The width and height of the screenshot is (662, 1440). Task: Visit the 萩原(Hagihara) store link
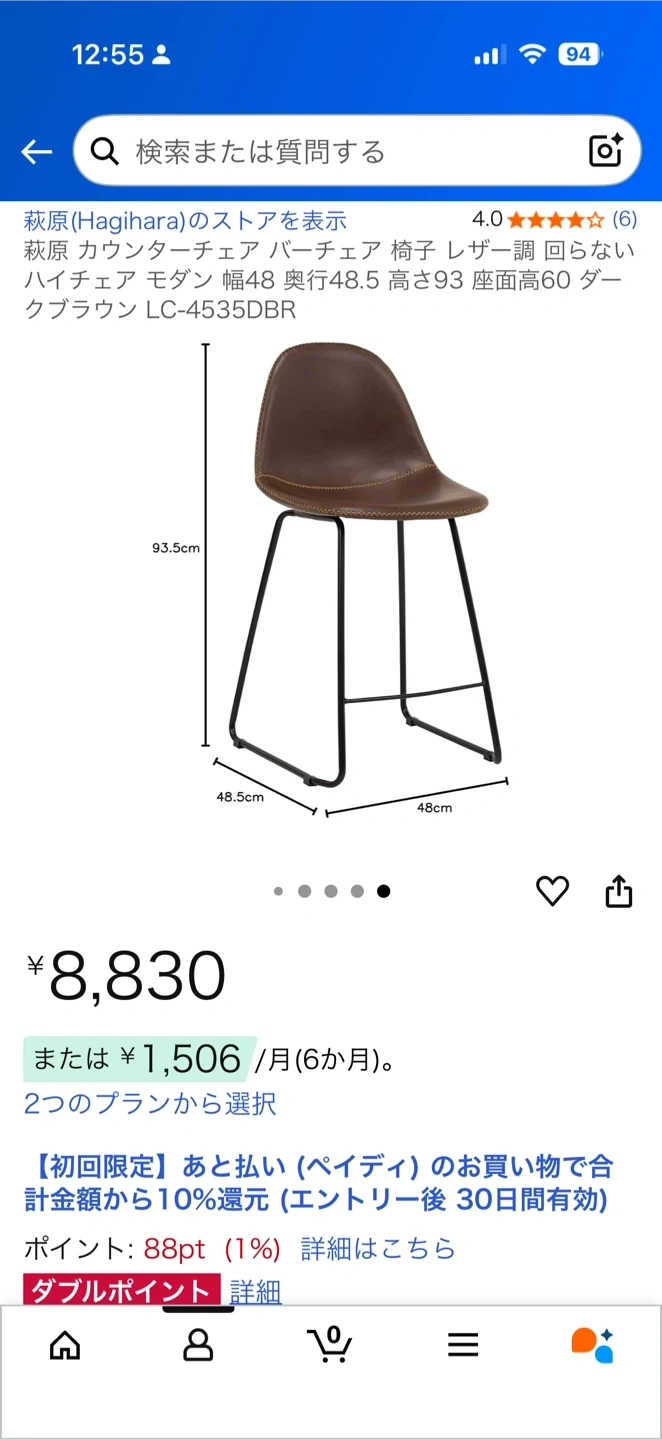click(x=185, y=220)
